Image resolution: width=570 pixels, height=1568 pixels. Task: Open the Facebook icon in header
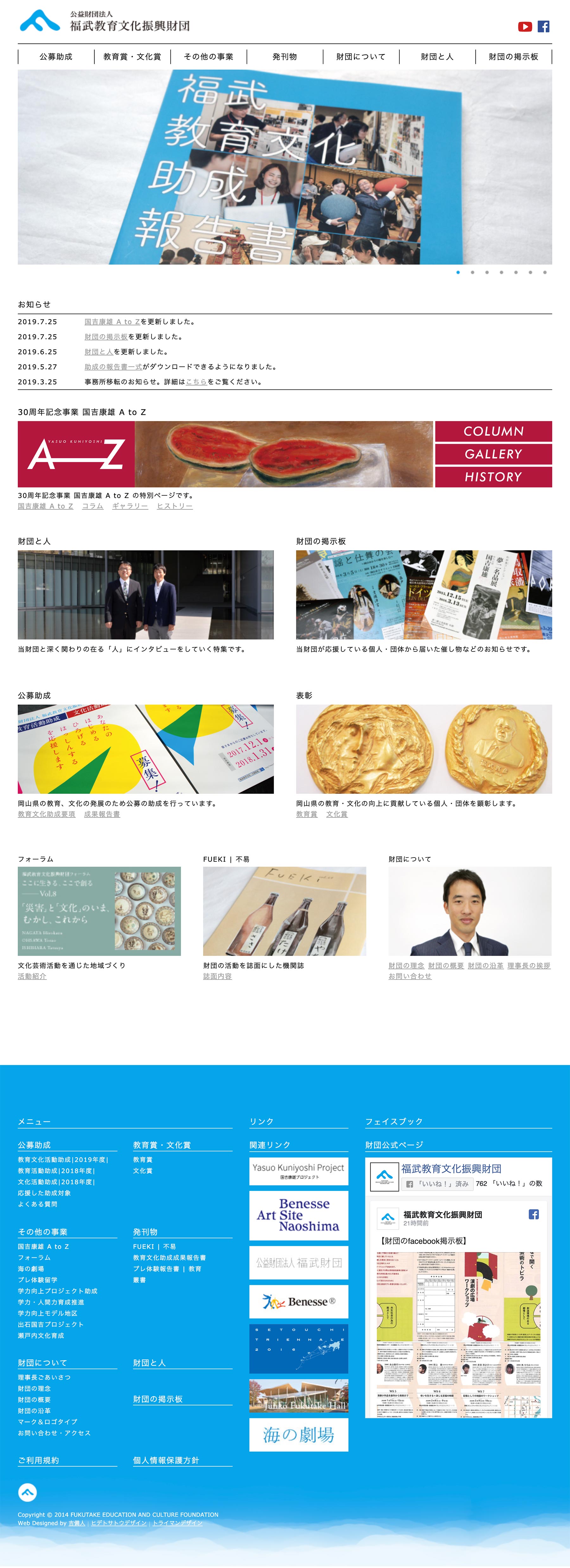tap(543, 26)
